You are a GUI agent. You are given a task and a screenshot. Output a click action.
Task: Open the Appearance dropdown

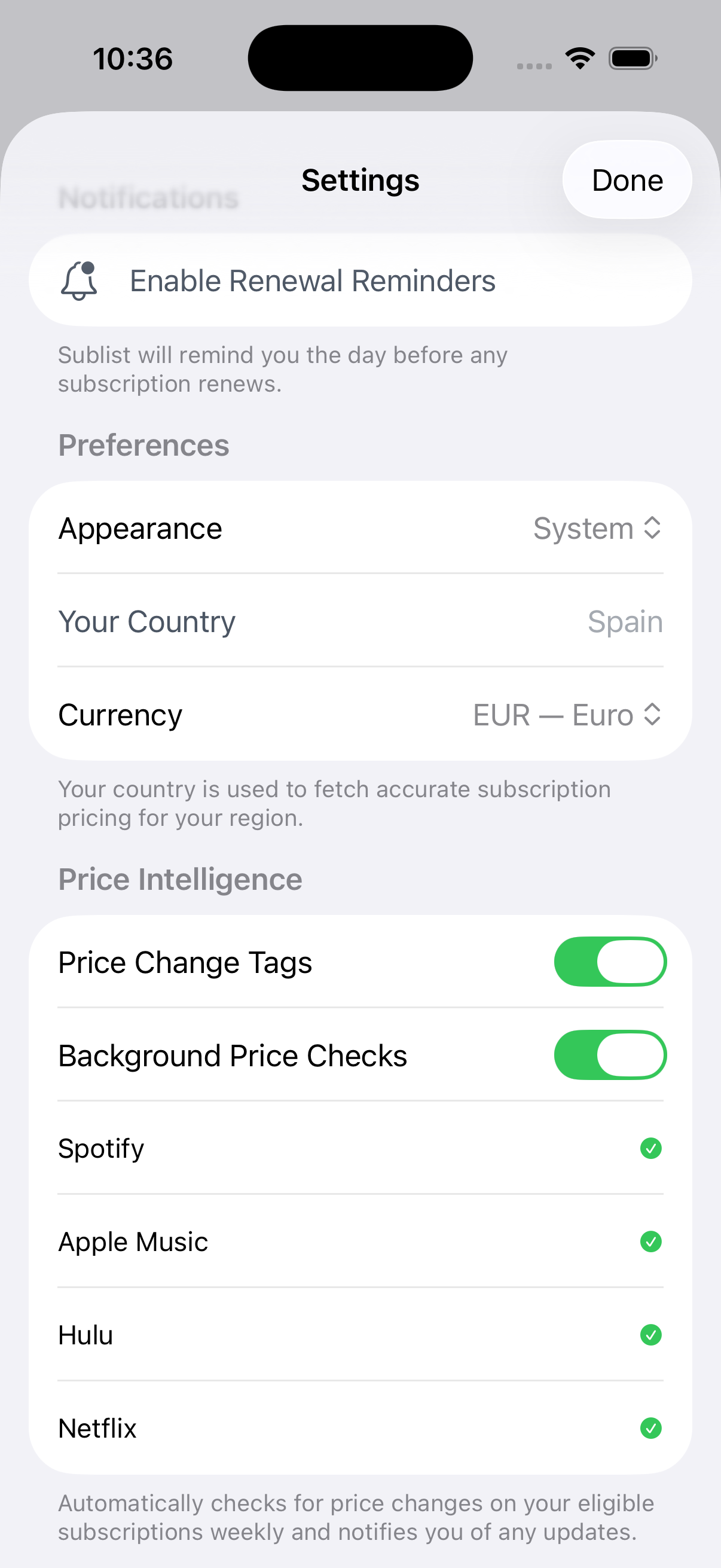(596, 529)
